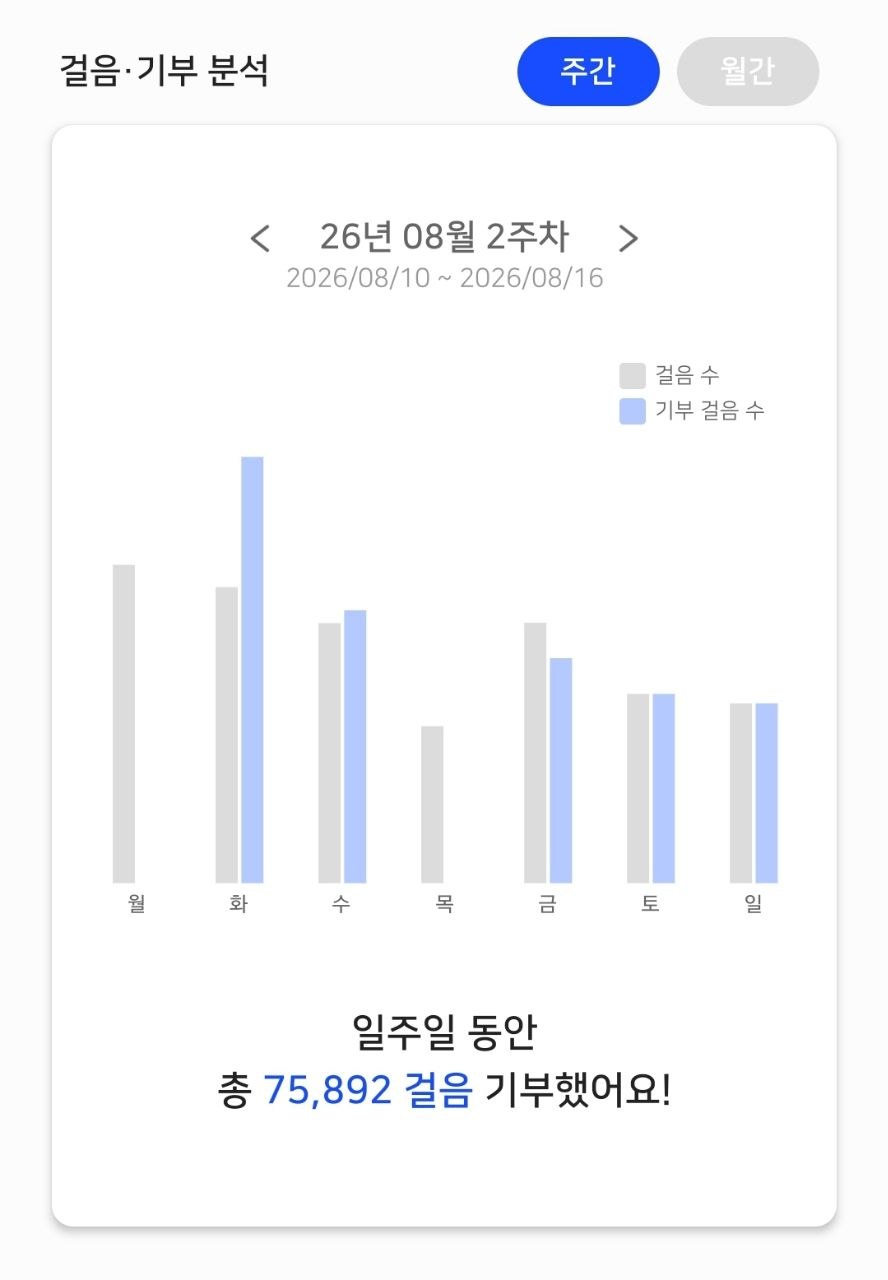Viewport: 888px width, 1280px height.
Task: Go to the previous week arrow
Action: 260,239
